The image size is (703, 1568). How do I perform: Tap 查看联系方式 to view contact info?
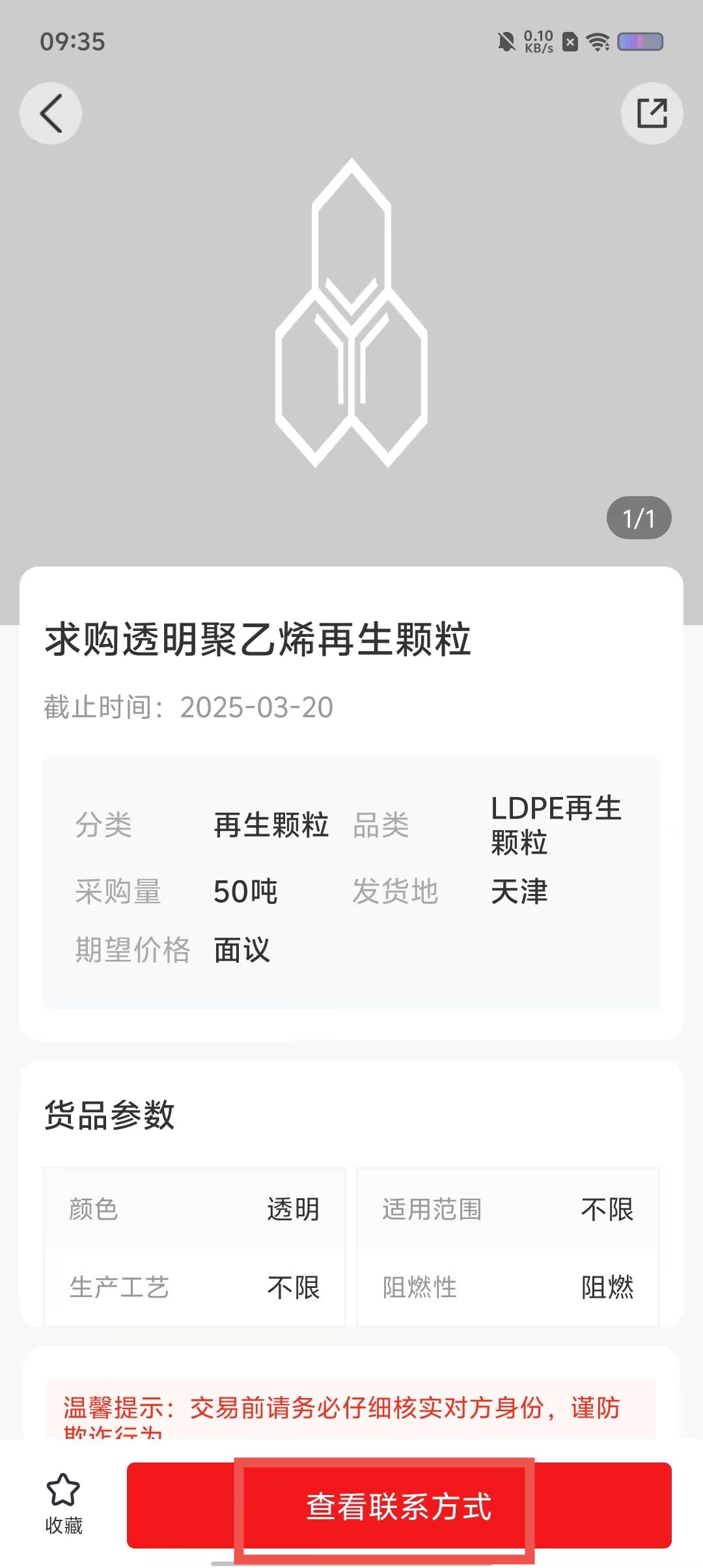tap(399, 1505)
